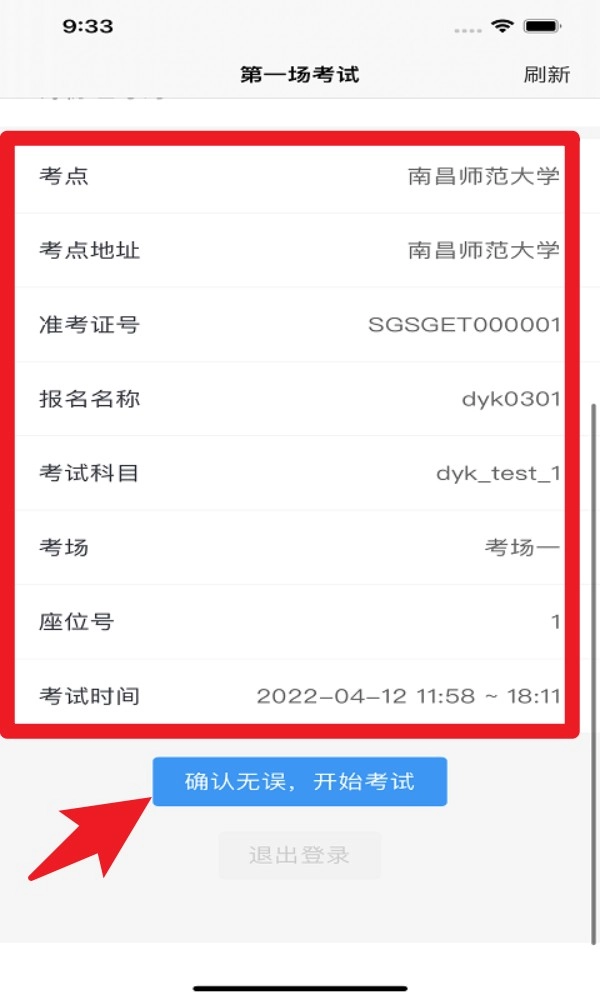Tap 确认无误，开始考试 to start the exam
This screenshot has width=600, height=1000.
(x=299, y=782)
